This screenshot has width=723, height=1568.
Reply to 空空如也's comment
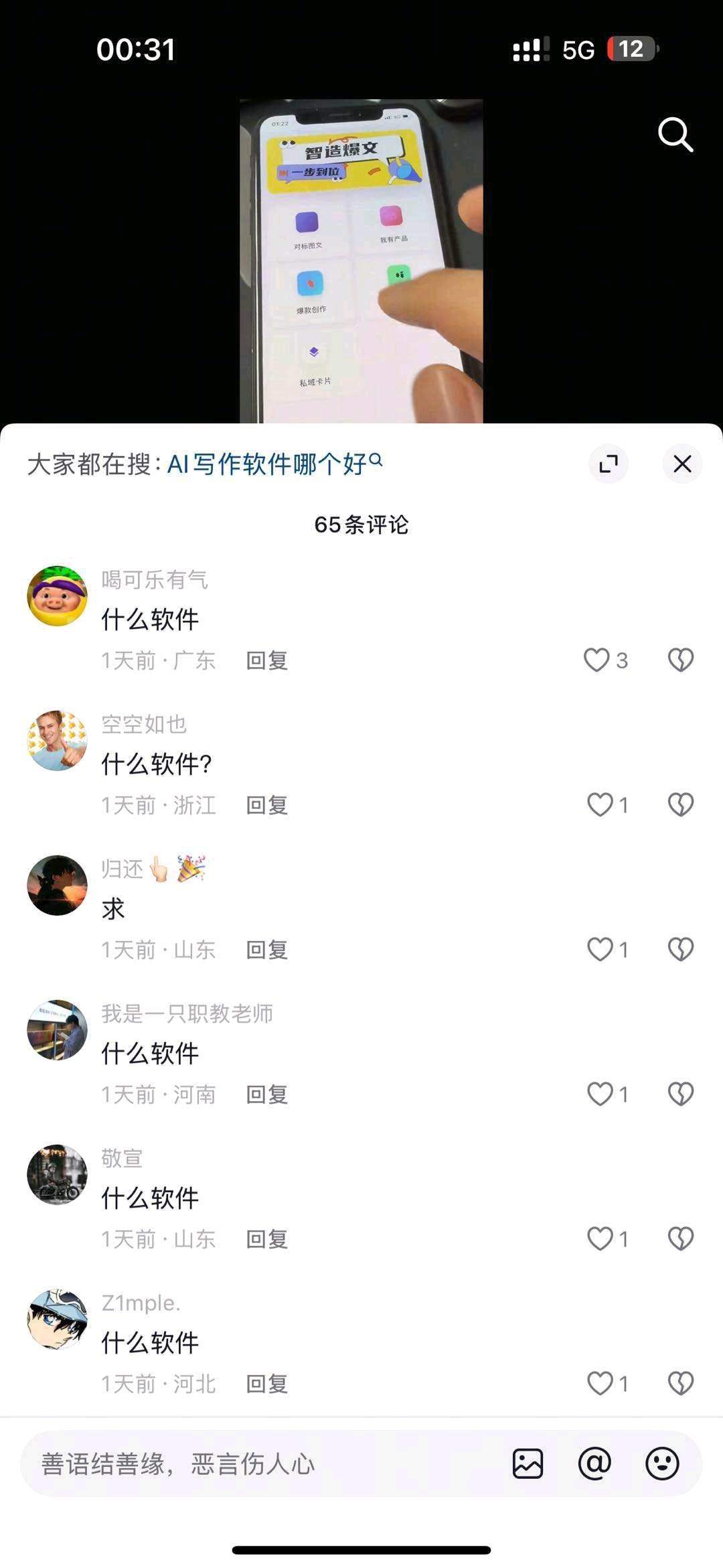point(266,805)
